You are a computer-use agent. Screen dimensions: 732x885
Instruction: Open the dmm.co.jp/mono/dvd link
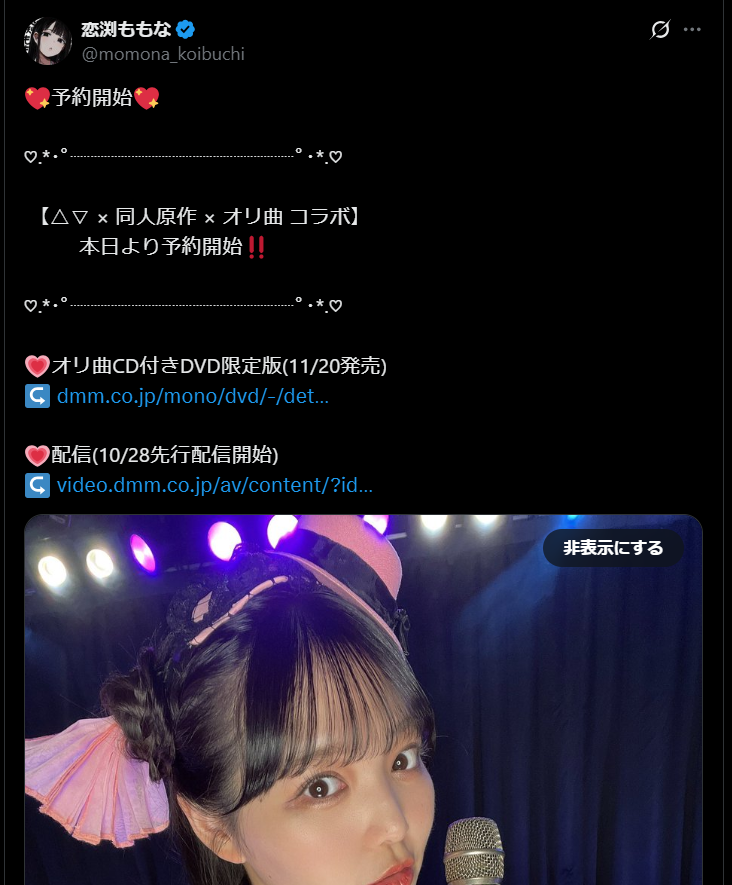(x=192, y=396)
